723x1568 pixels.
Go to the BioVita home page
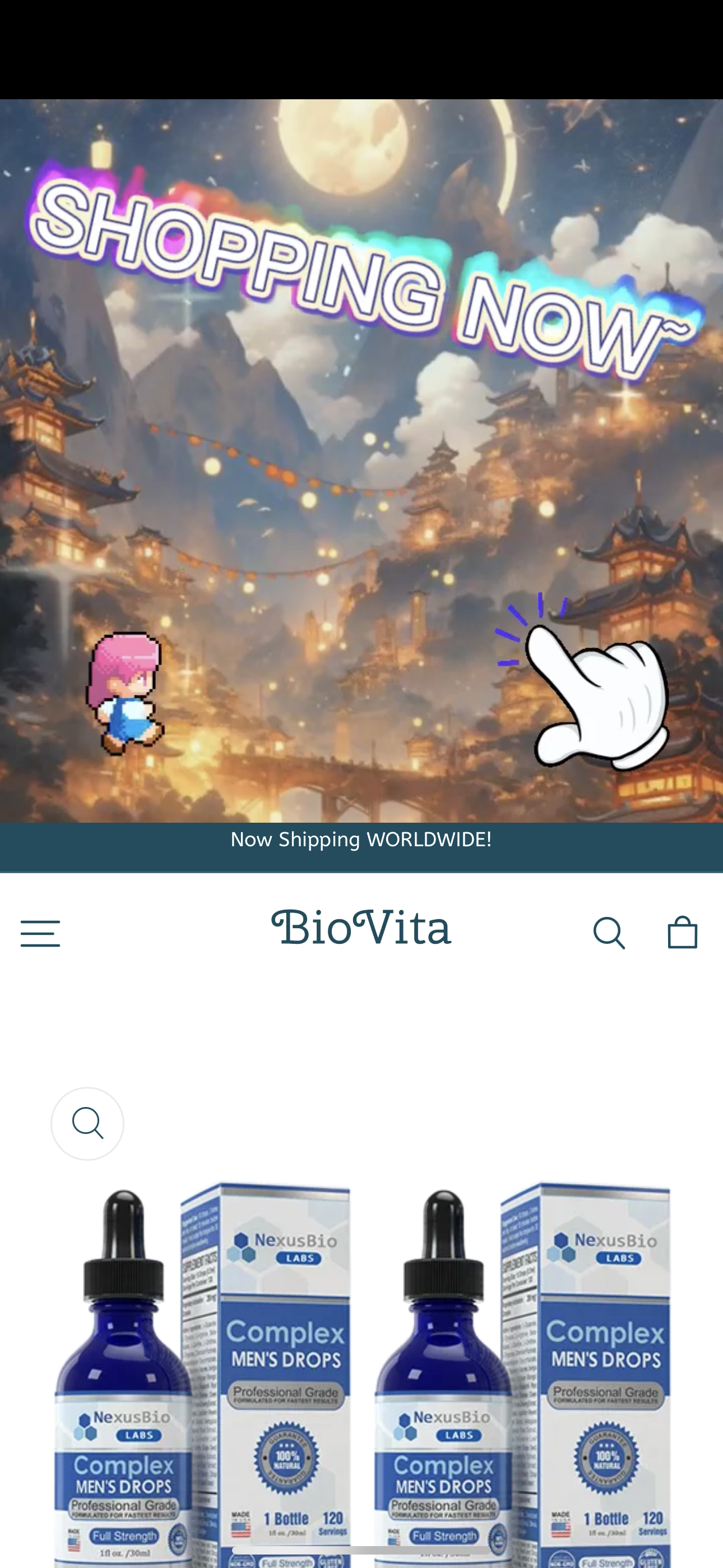click(x=361, y=928)
